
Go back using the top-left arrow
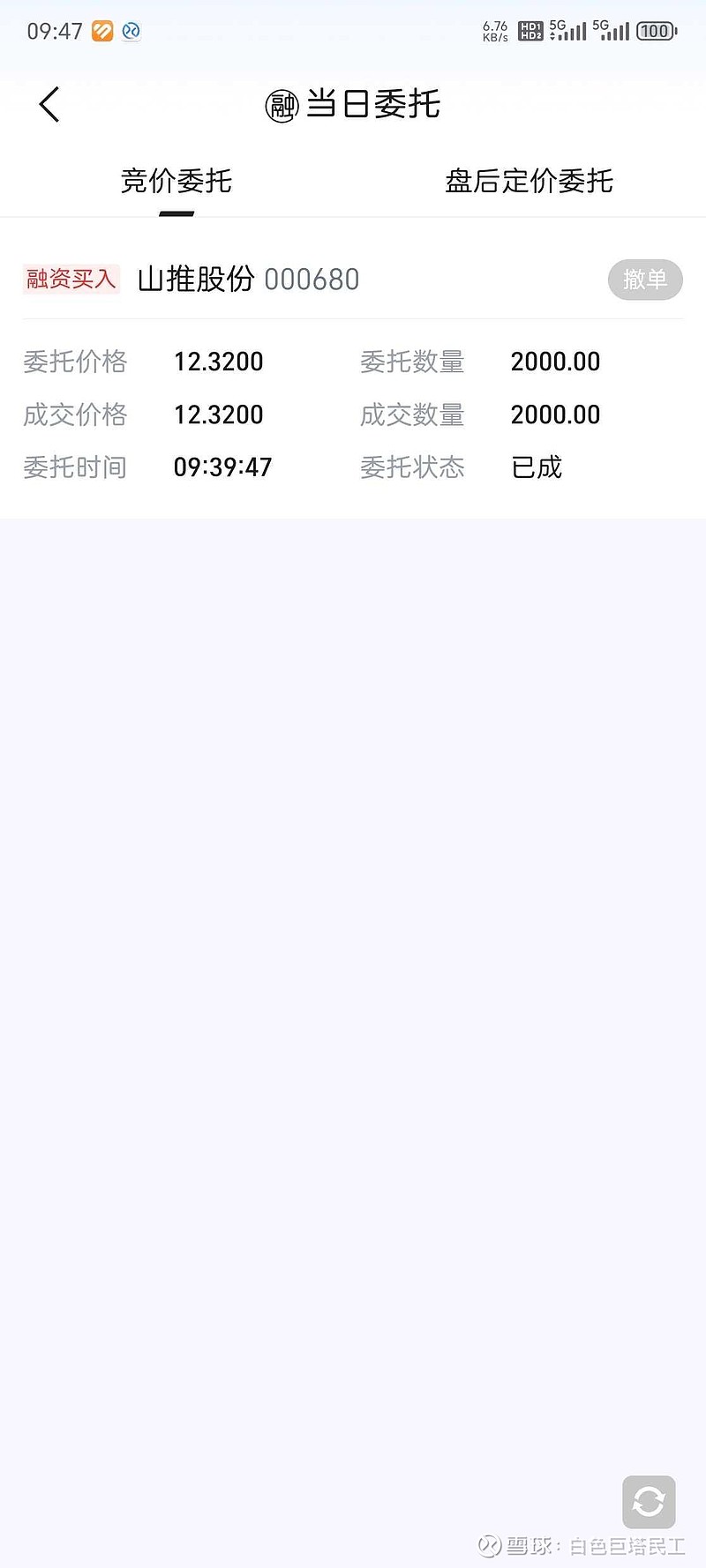pos(49,105)
